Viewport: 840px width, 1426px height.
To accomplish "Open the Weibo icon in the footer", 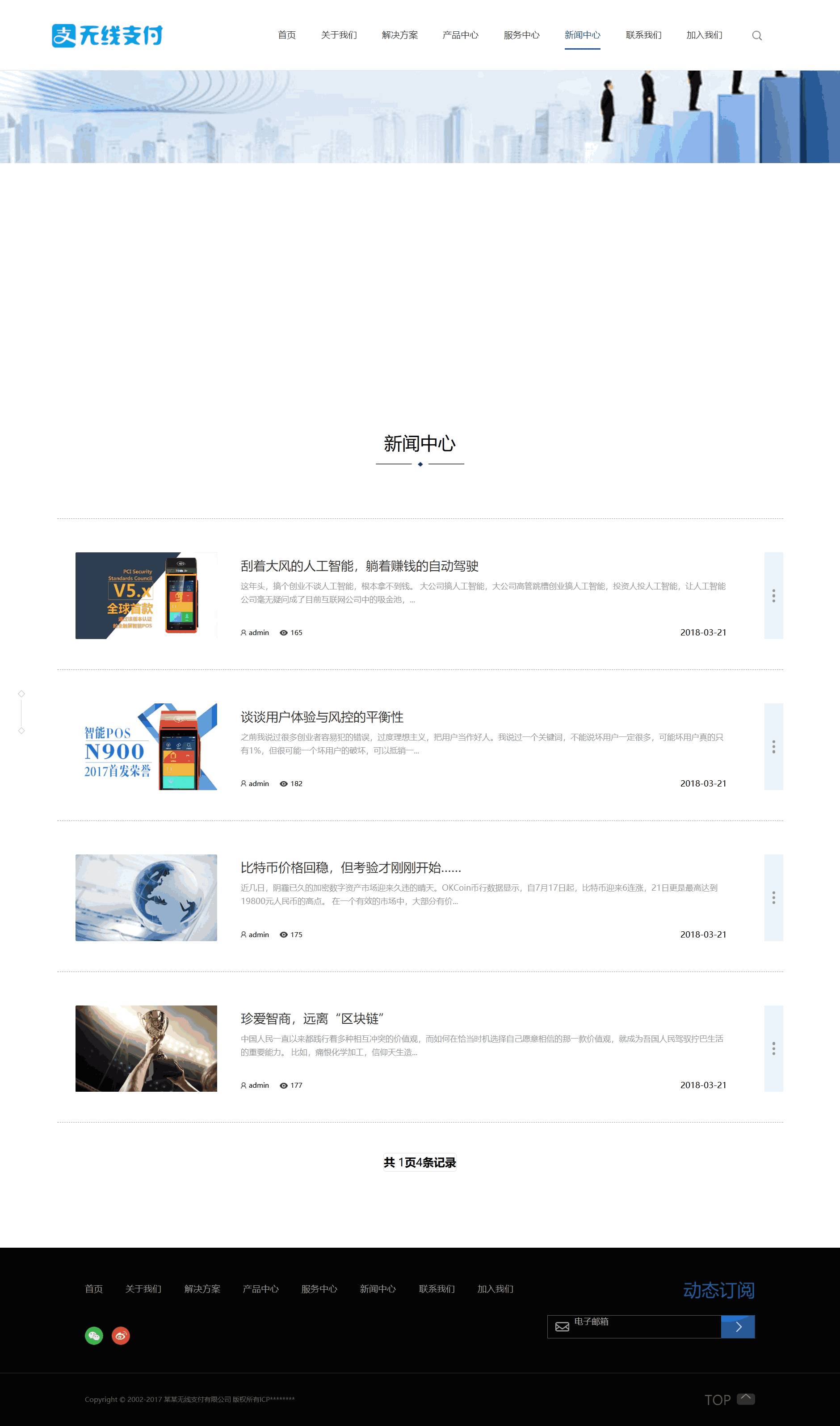I will pos(121,1335).
